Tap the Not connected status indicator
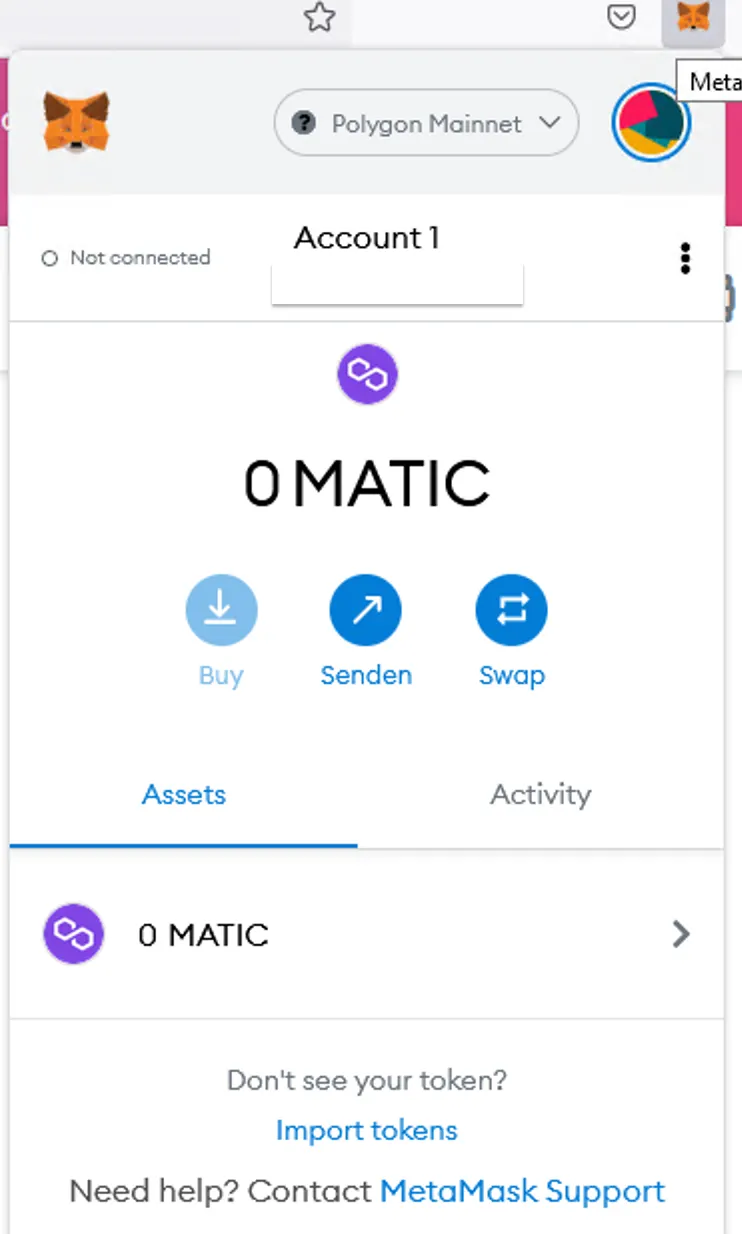The image size is (742, 1234). (x=126, y=258)
